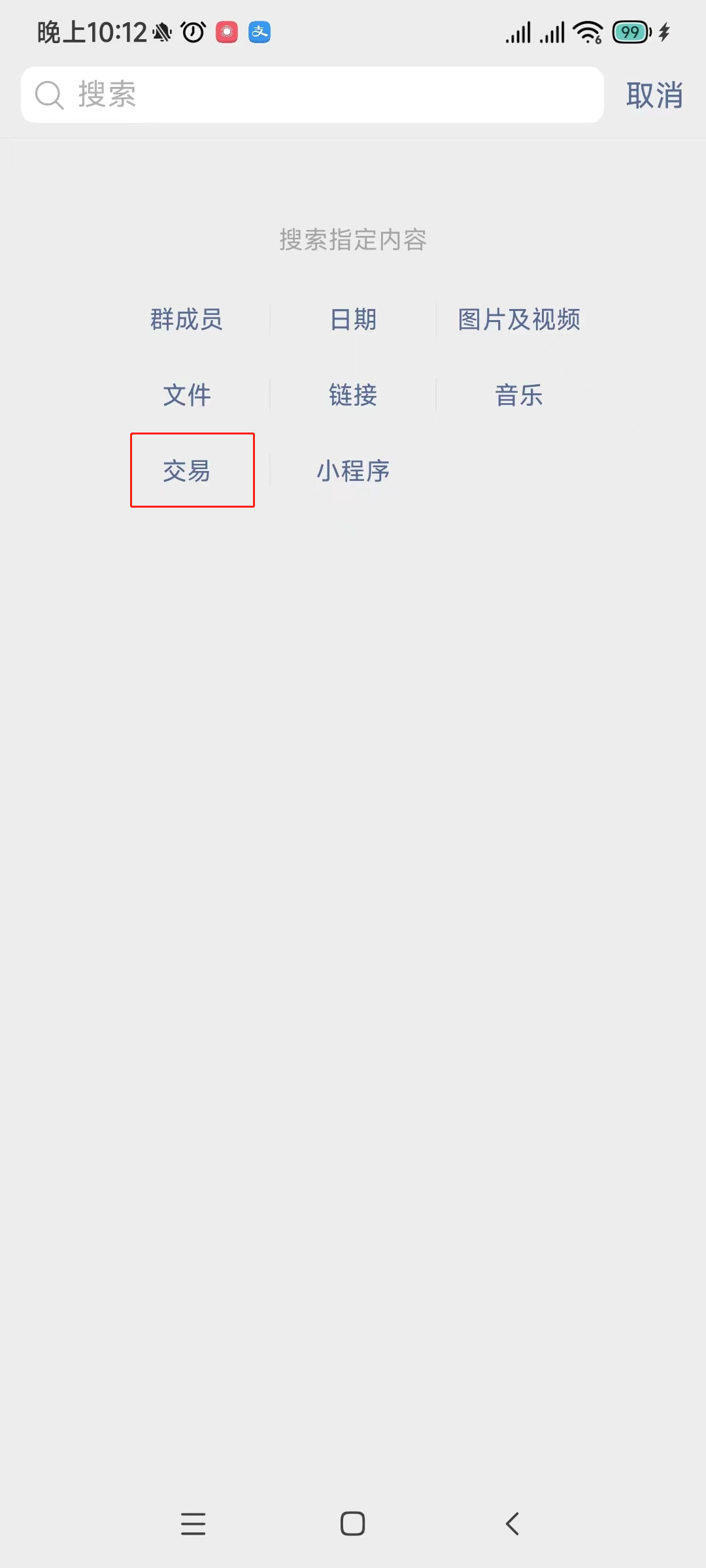
Task: Browse shared 链接
Action: (353, 395)
